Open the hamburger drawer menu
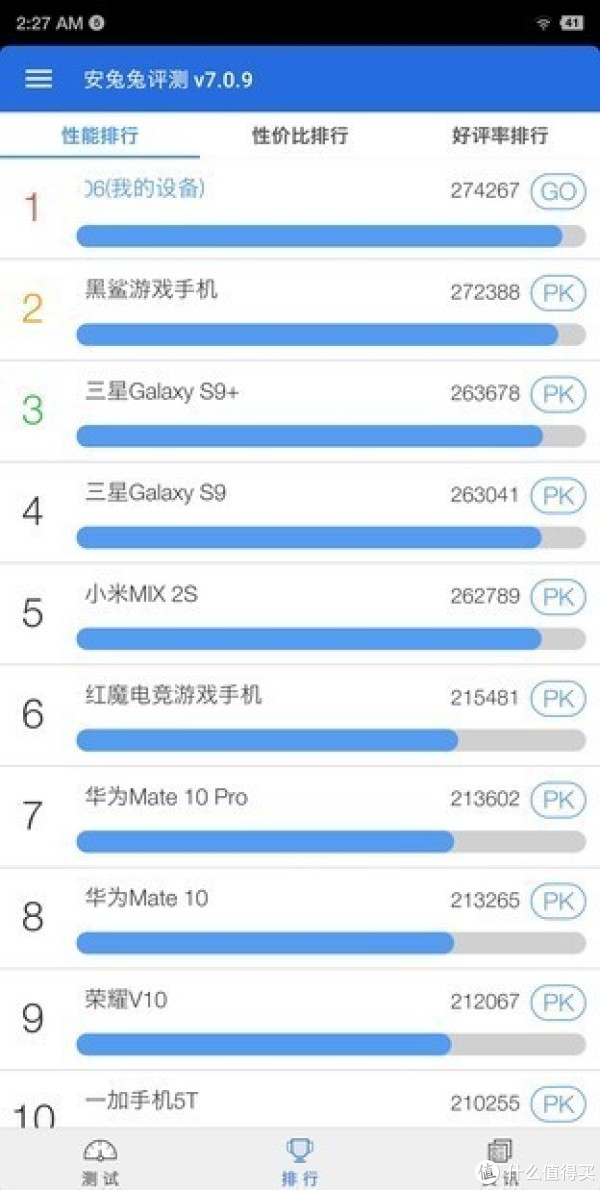This screenshot has height=1190, width=600. pos(39,79)
